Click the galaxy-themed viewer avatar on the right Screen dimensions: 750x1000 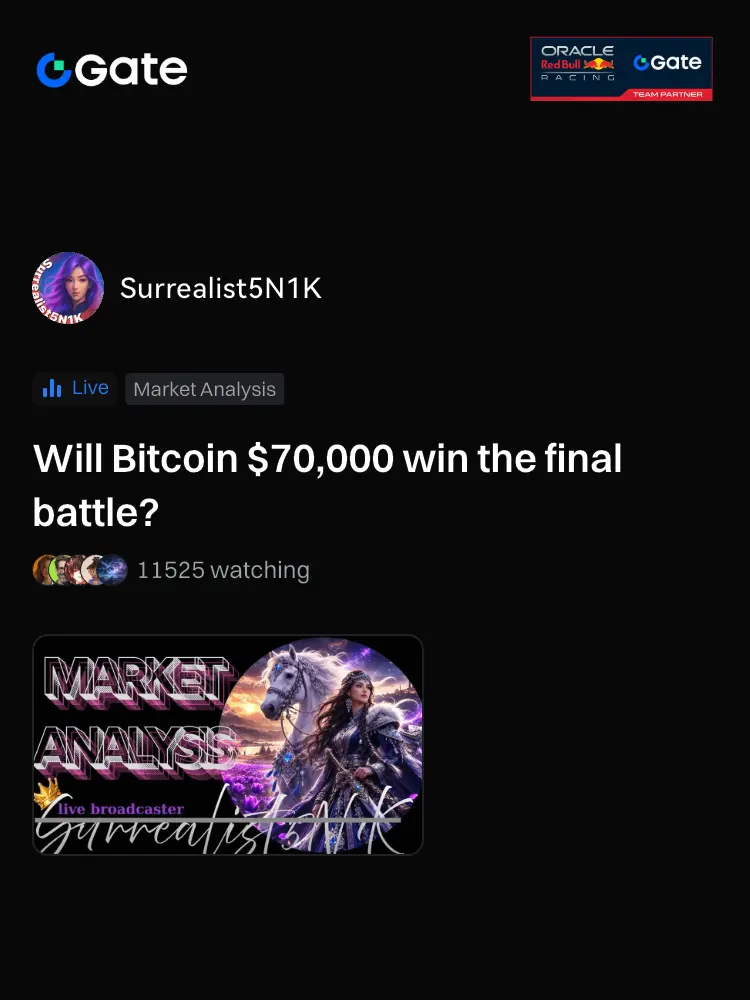click(x=112, y=570)
